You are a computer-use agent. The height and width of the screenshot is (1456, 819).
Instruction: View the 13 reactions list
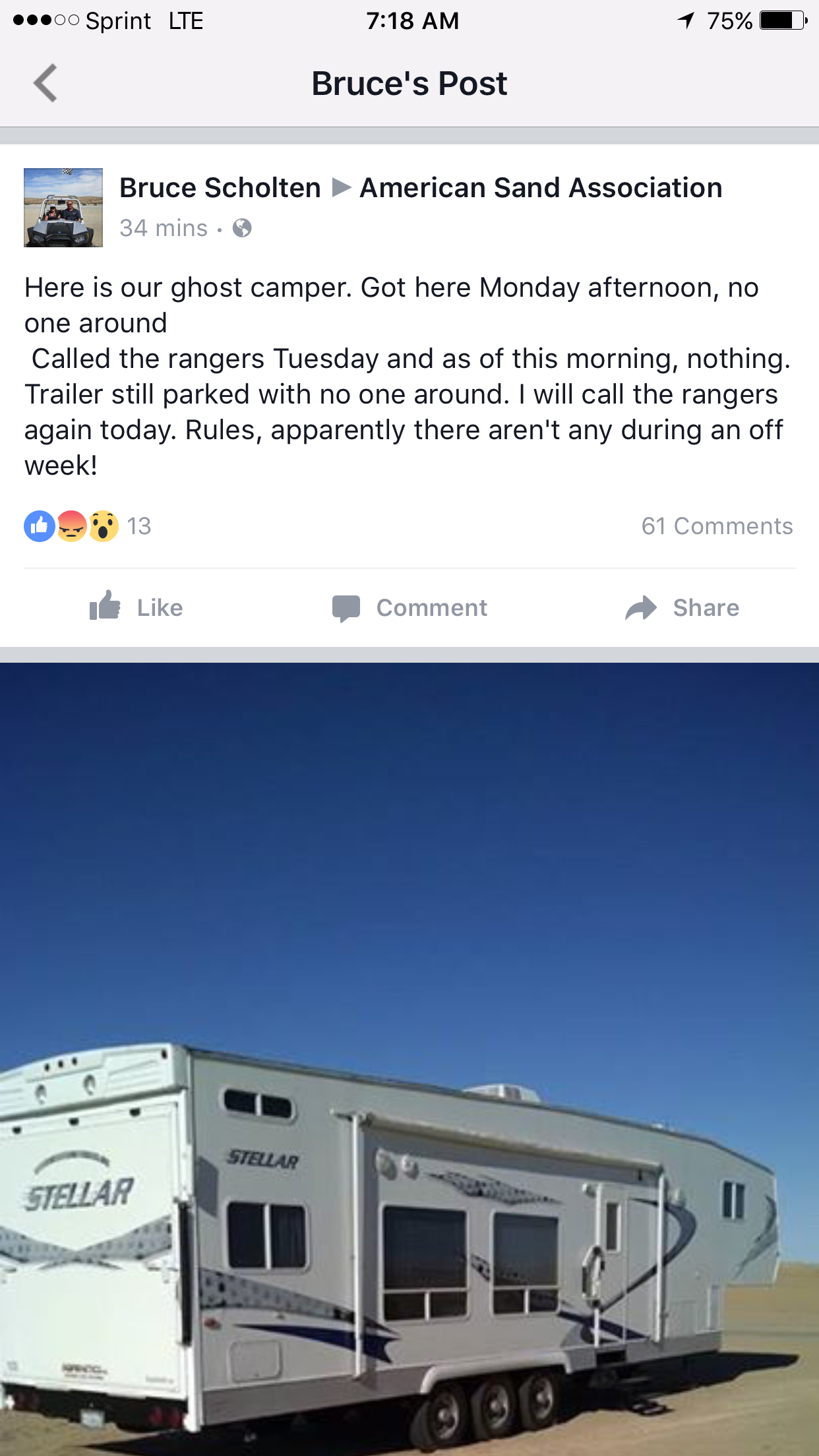click(x=88, y=526)
